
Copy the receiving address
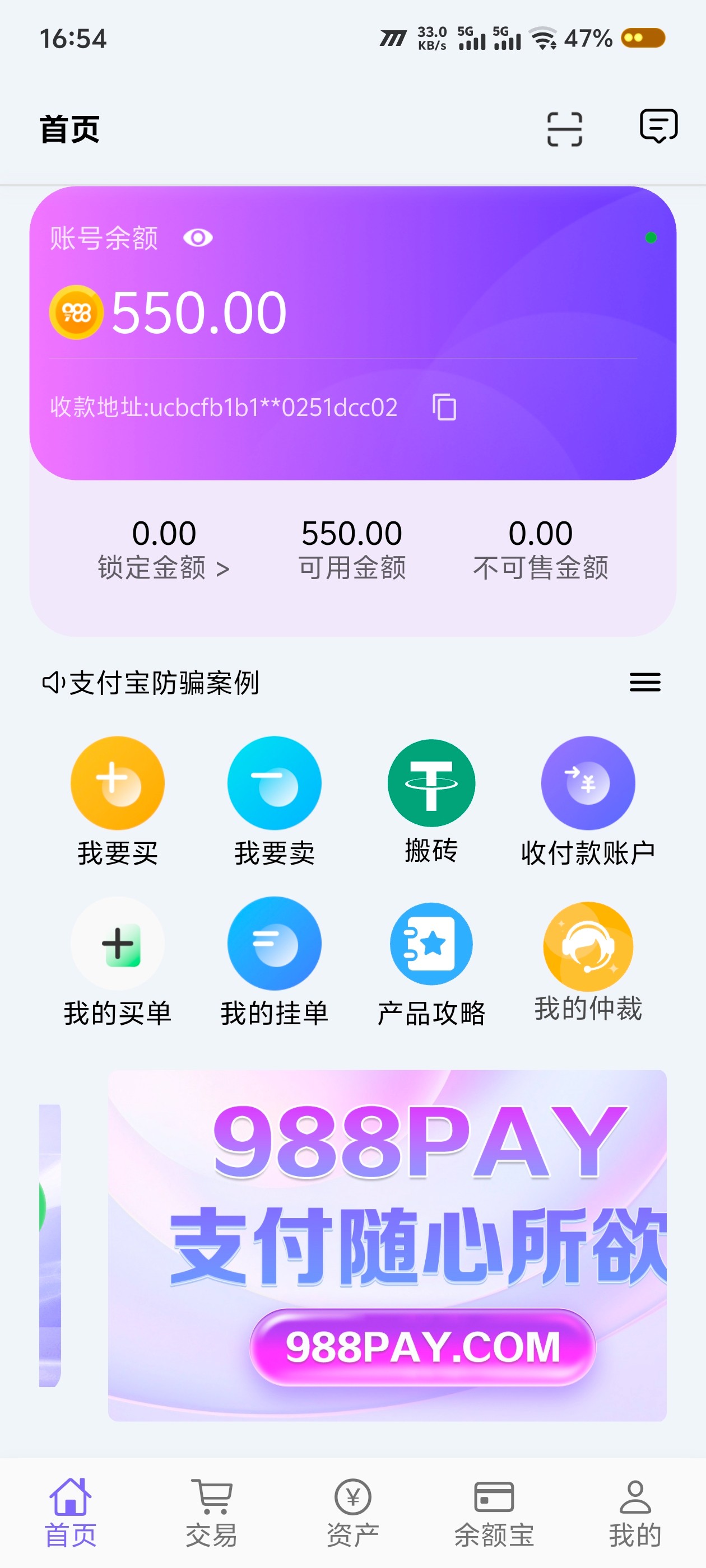pos(444,407)
